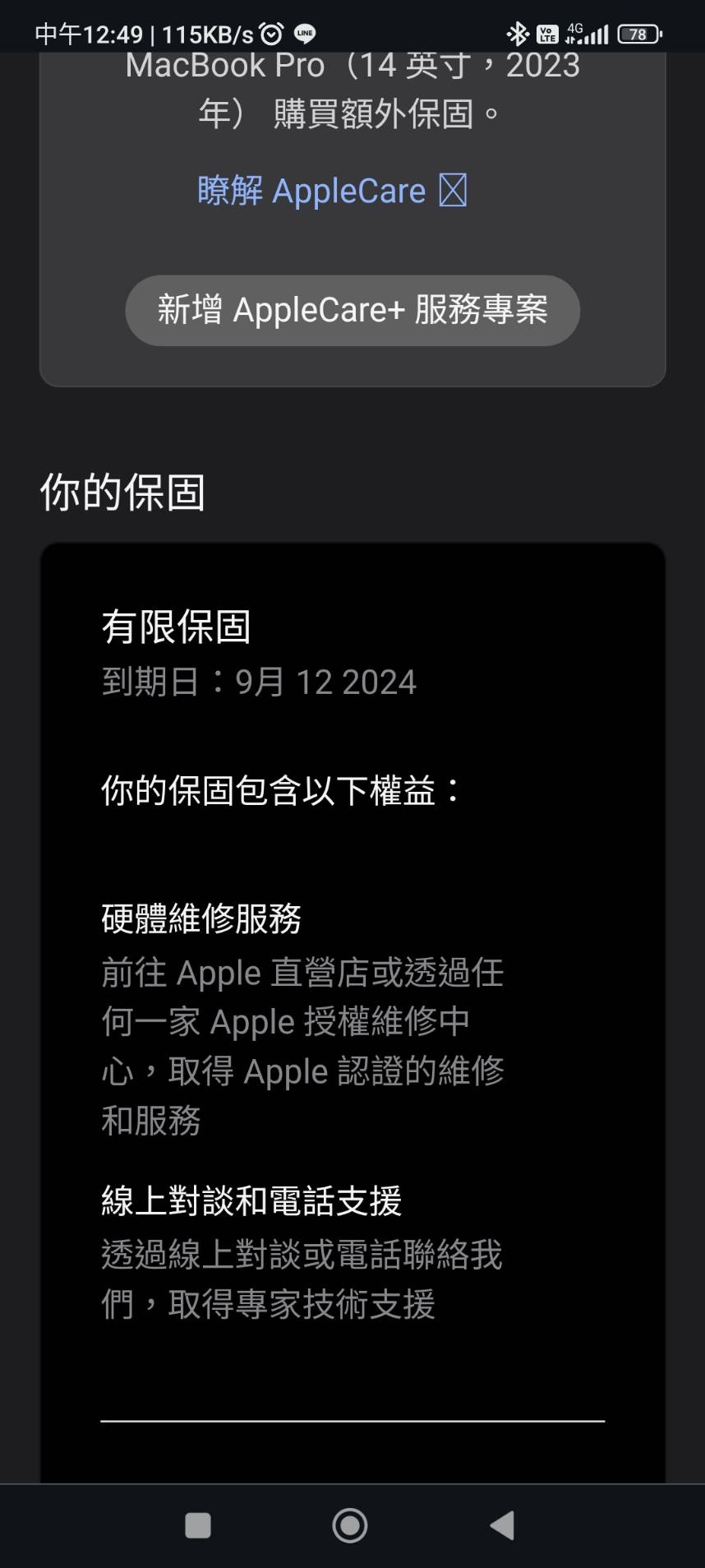Viewport: 705px width, 1568px height.
Task: Tap 新增 AppleCare+ 服務專案 button
Action: click(352, 310)
